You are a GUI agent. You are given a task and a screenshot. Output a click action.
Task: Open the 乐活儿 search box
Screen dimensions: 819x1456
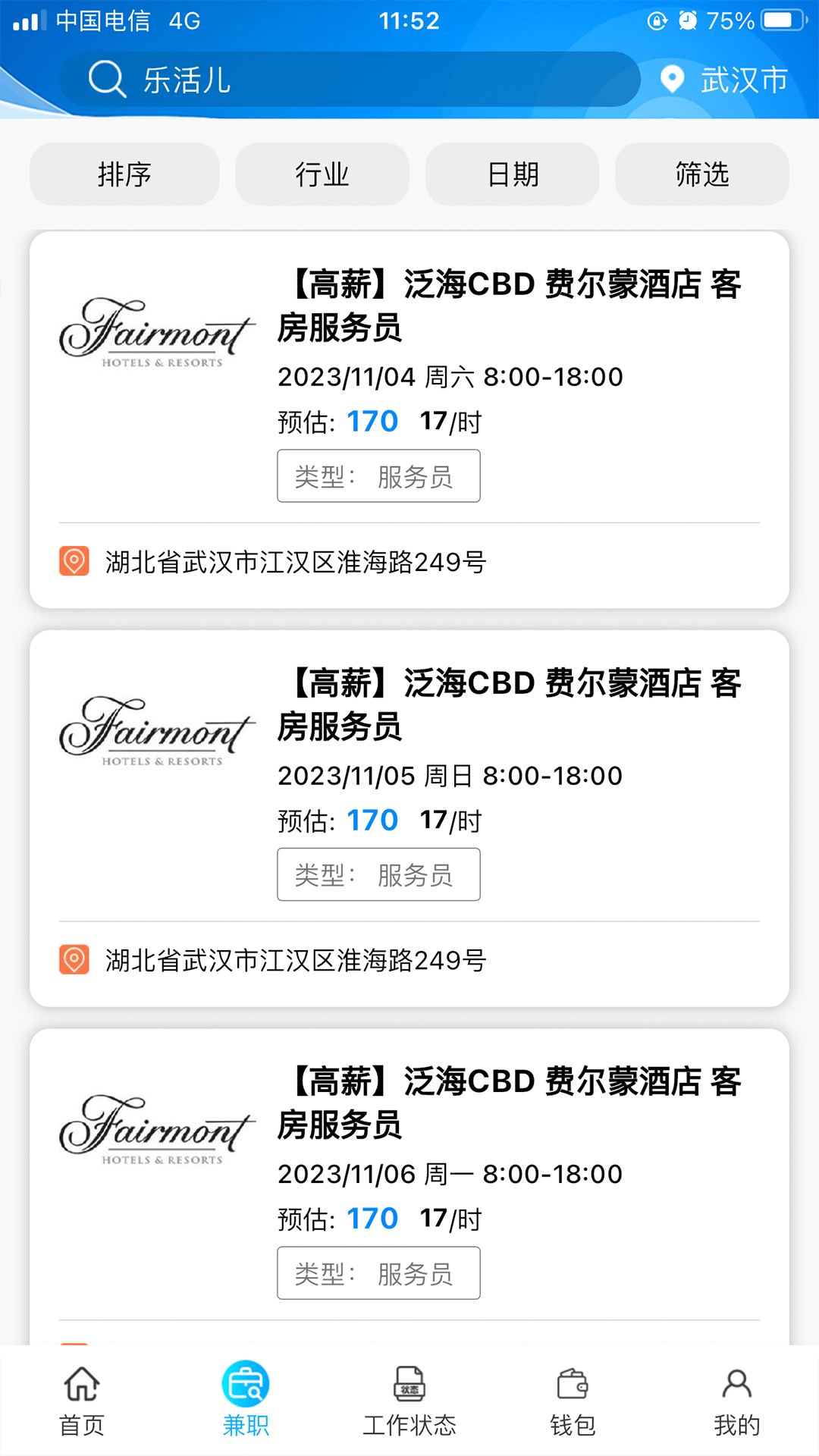349,80
